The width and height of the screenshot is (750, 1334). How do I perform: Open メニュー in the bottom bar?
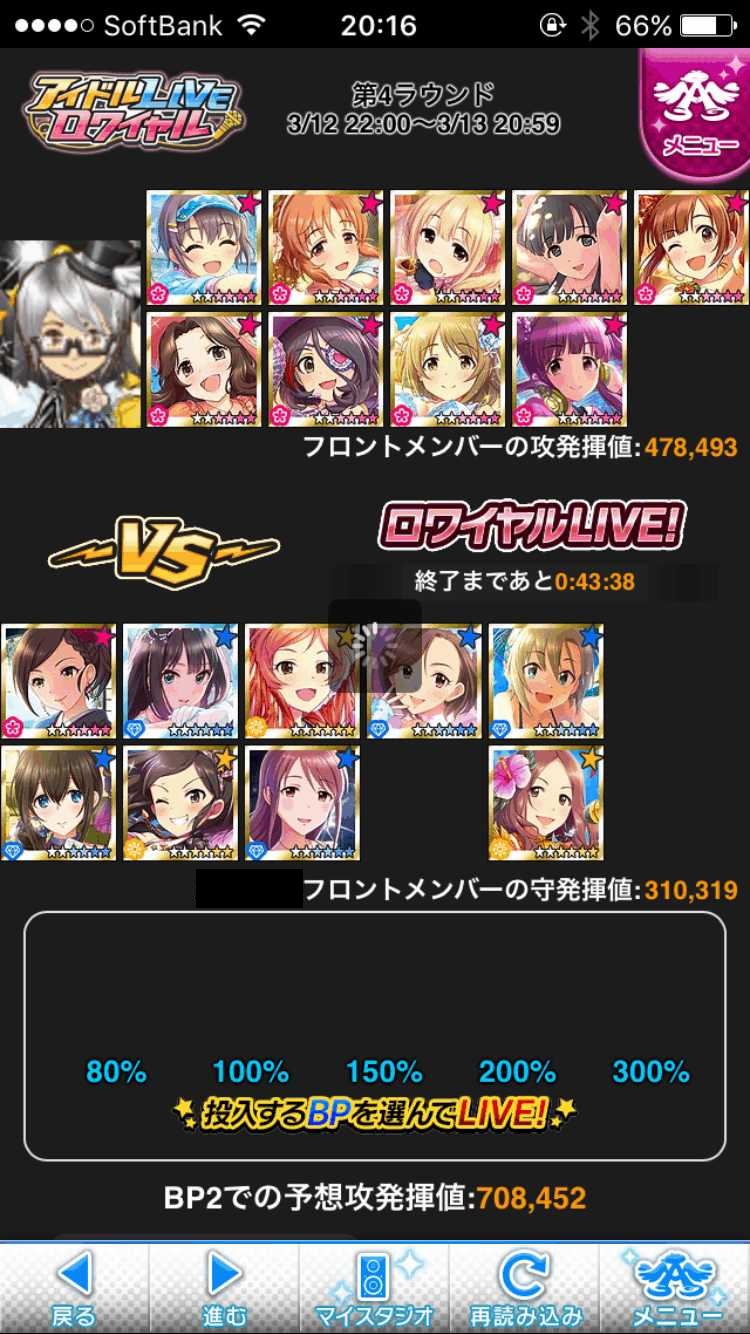tap(674, 1288)
